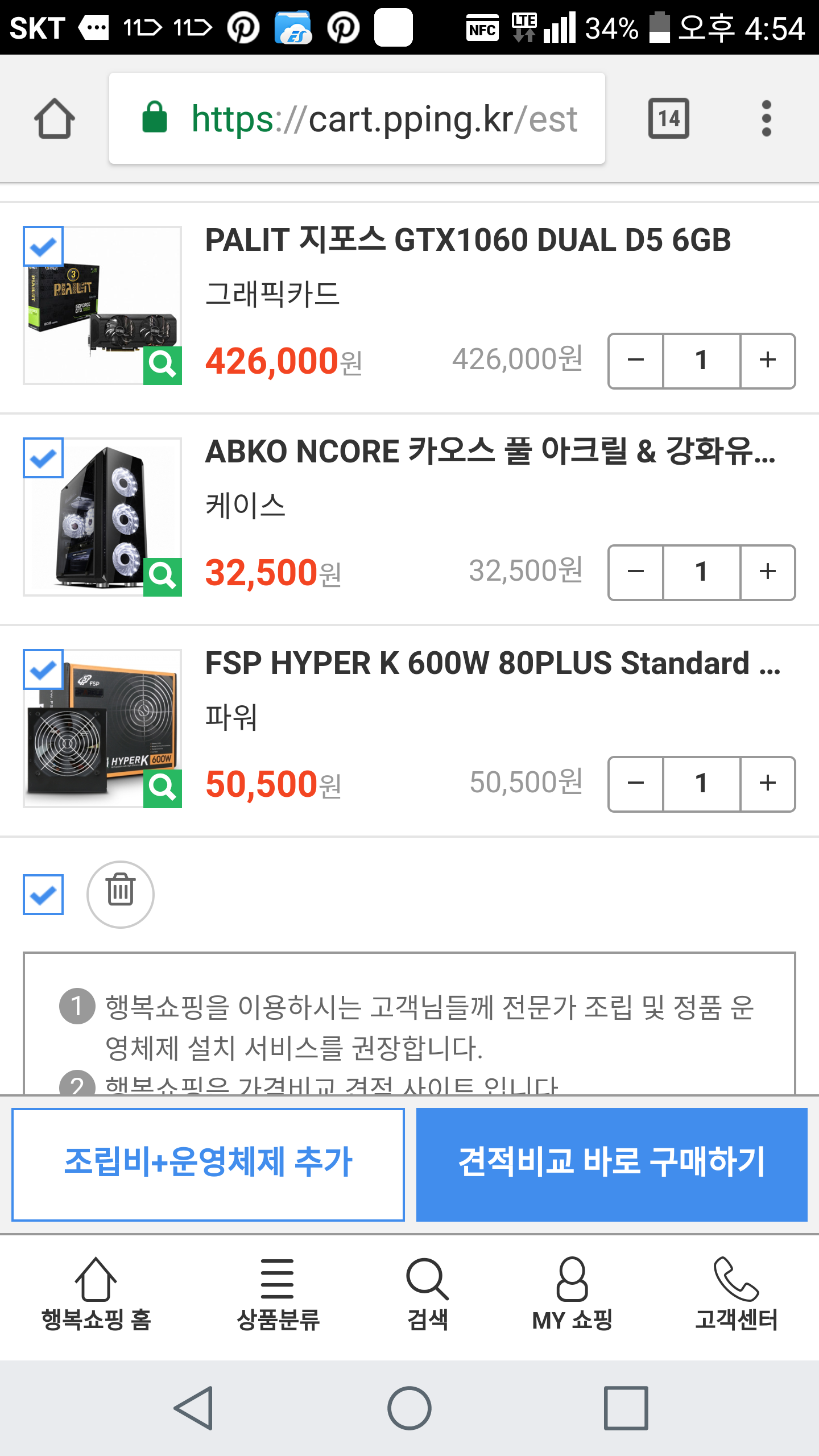Go to 행복쇼핑 홈 tab
Screen dimensions: 819x1456
click(x=96, y=1294)
